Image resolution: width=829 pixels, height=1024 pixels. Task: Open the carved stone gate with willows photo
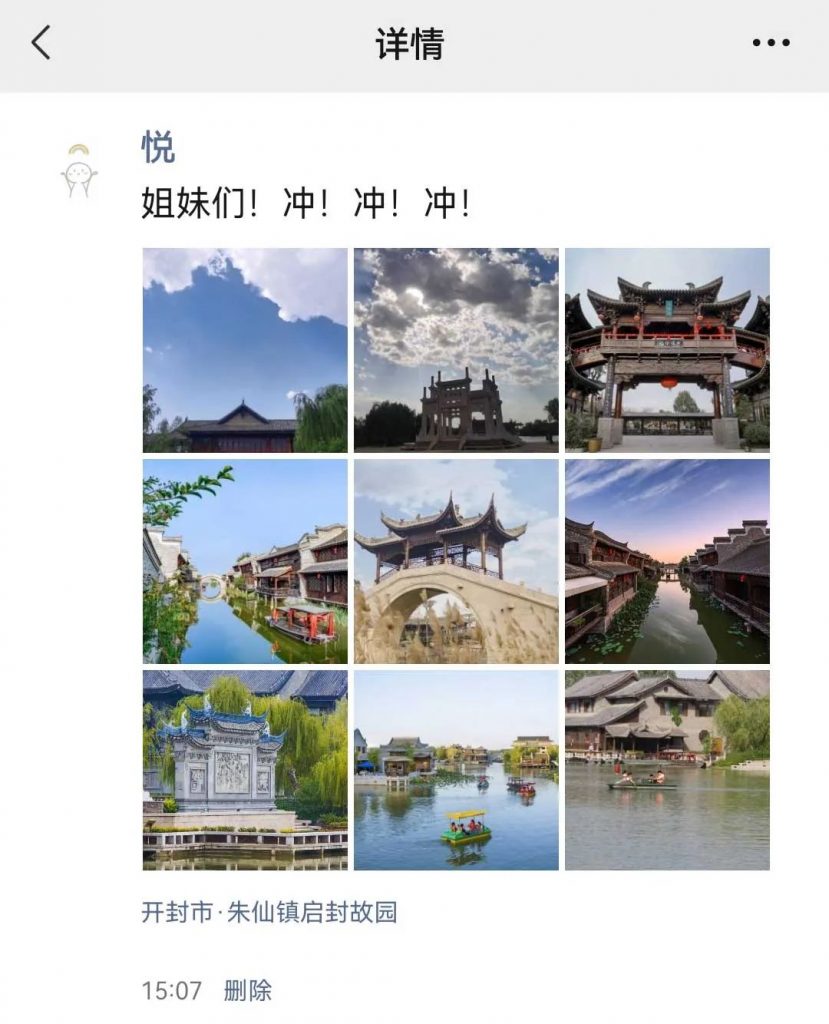[x=245, y=770]
